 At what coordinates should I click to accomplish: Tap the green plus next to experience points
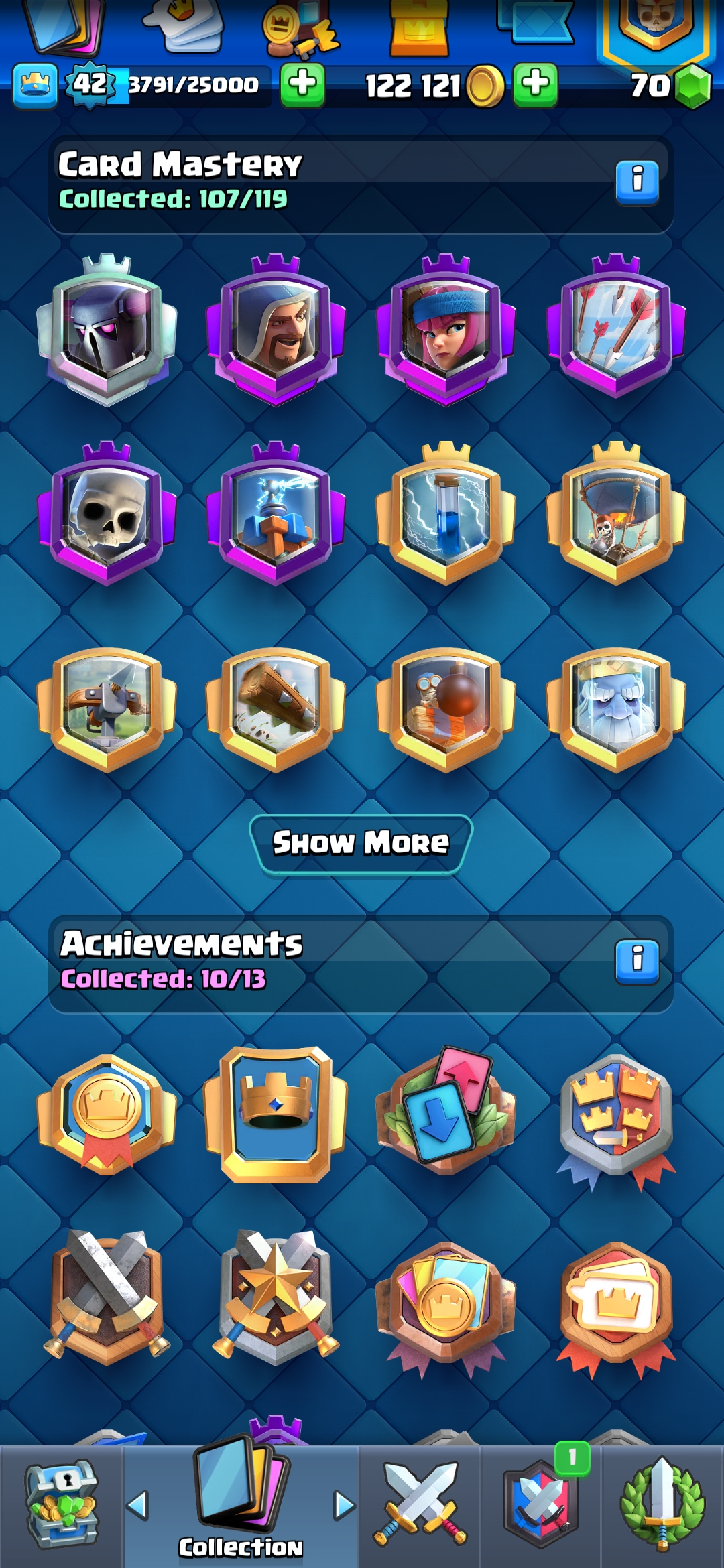(x=302, y=85)
